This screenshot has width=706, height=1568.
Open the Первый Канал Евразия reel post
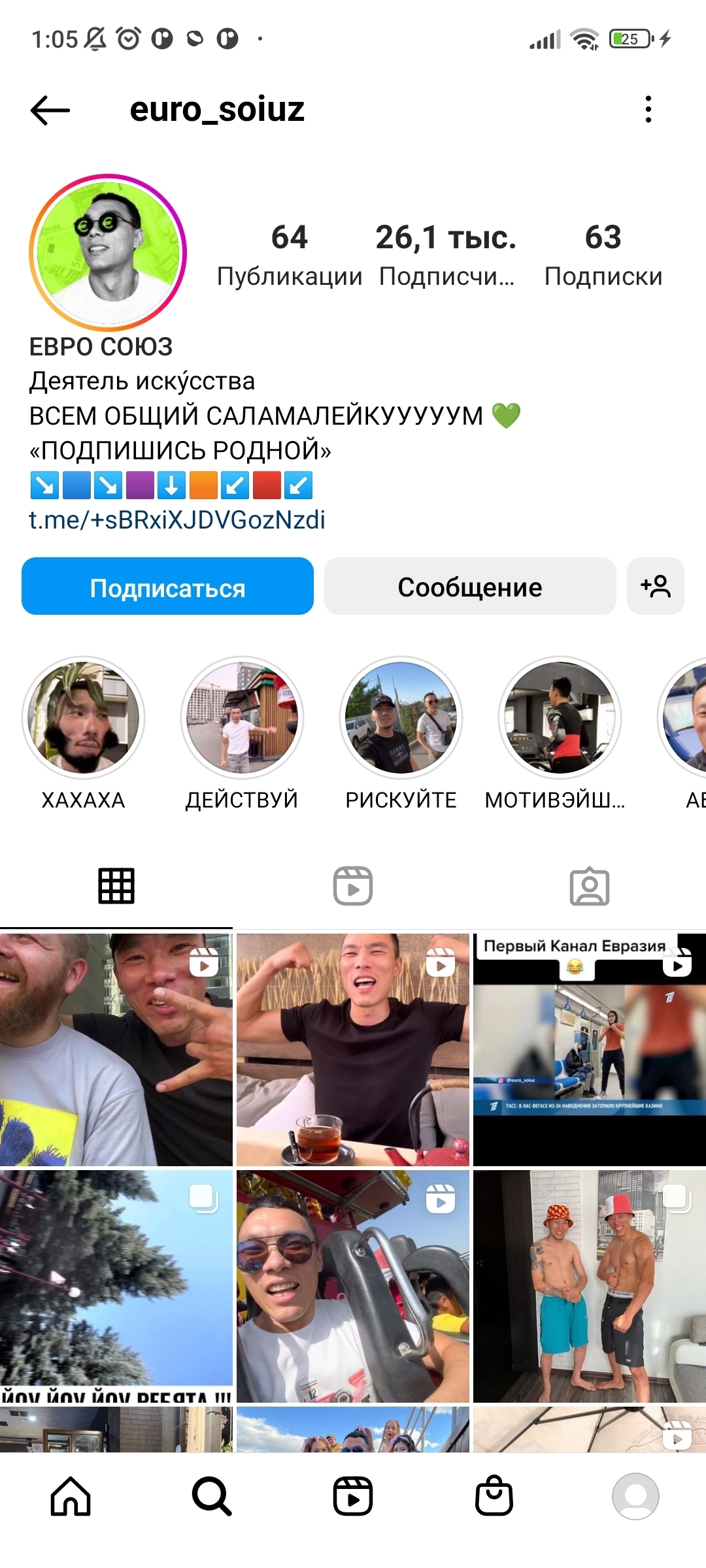[589, 1049]
